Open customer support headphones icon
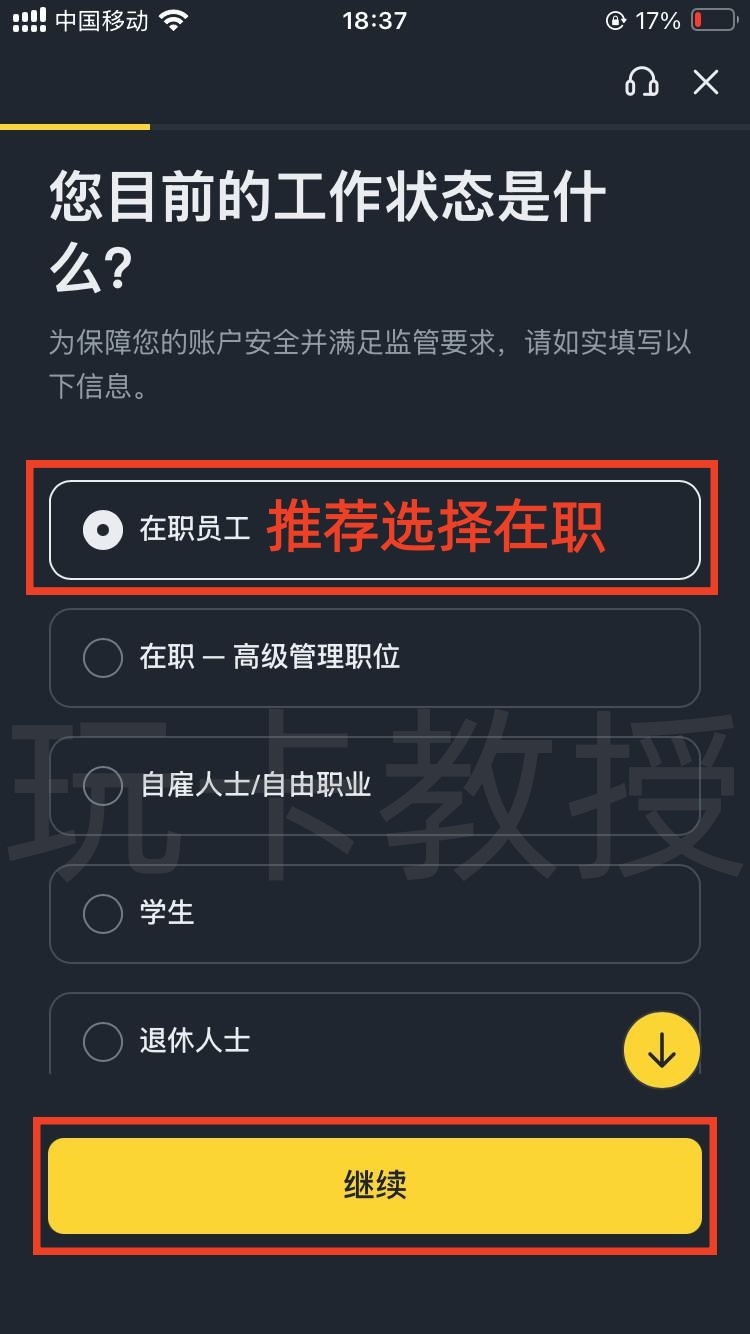Image resolution: width=750 pixels, height=1334 pixels. point(643,83)
